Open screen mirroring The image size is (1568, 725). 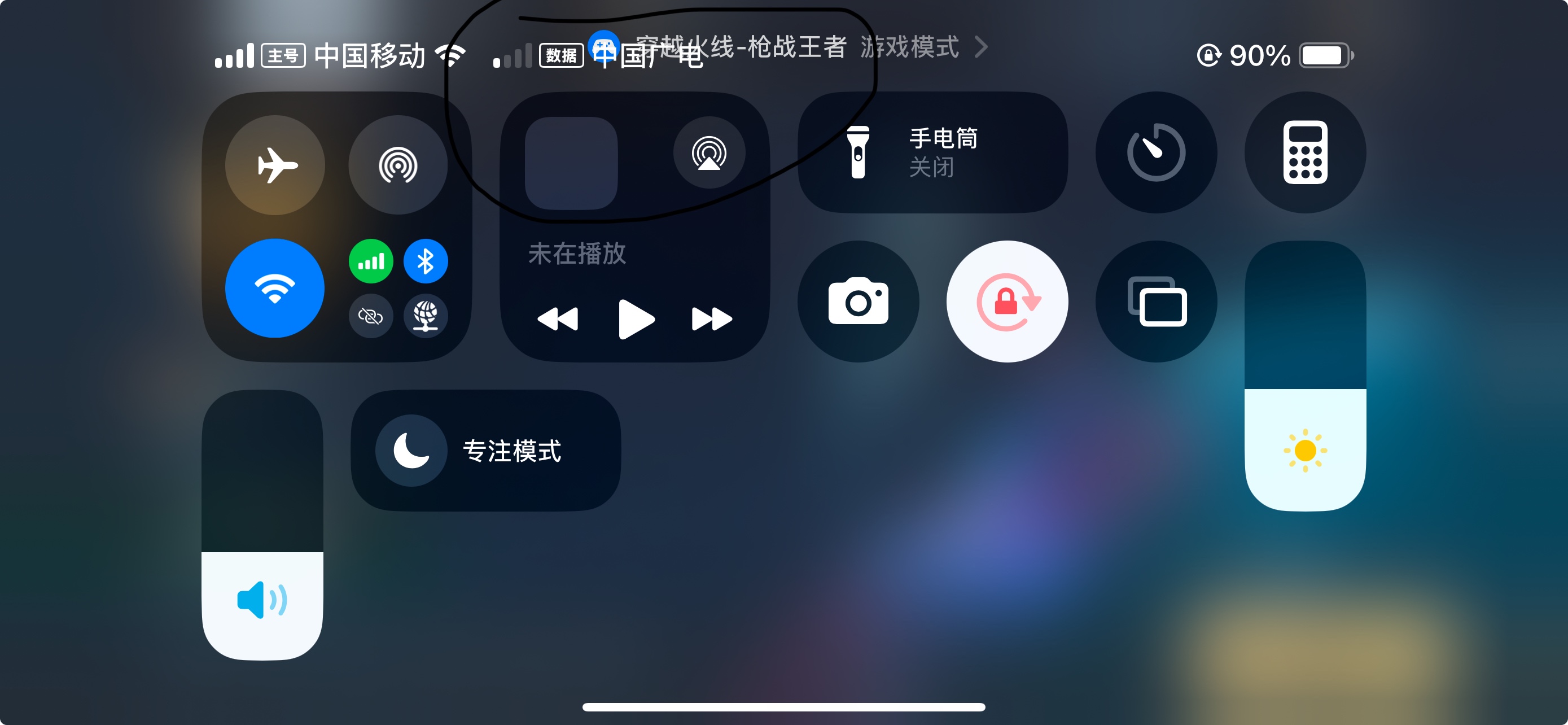[x=1155, y=302]
